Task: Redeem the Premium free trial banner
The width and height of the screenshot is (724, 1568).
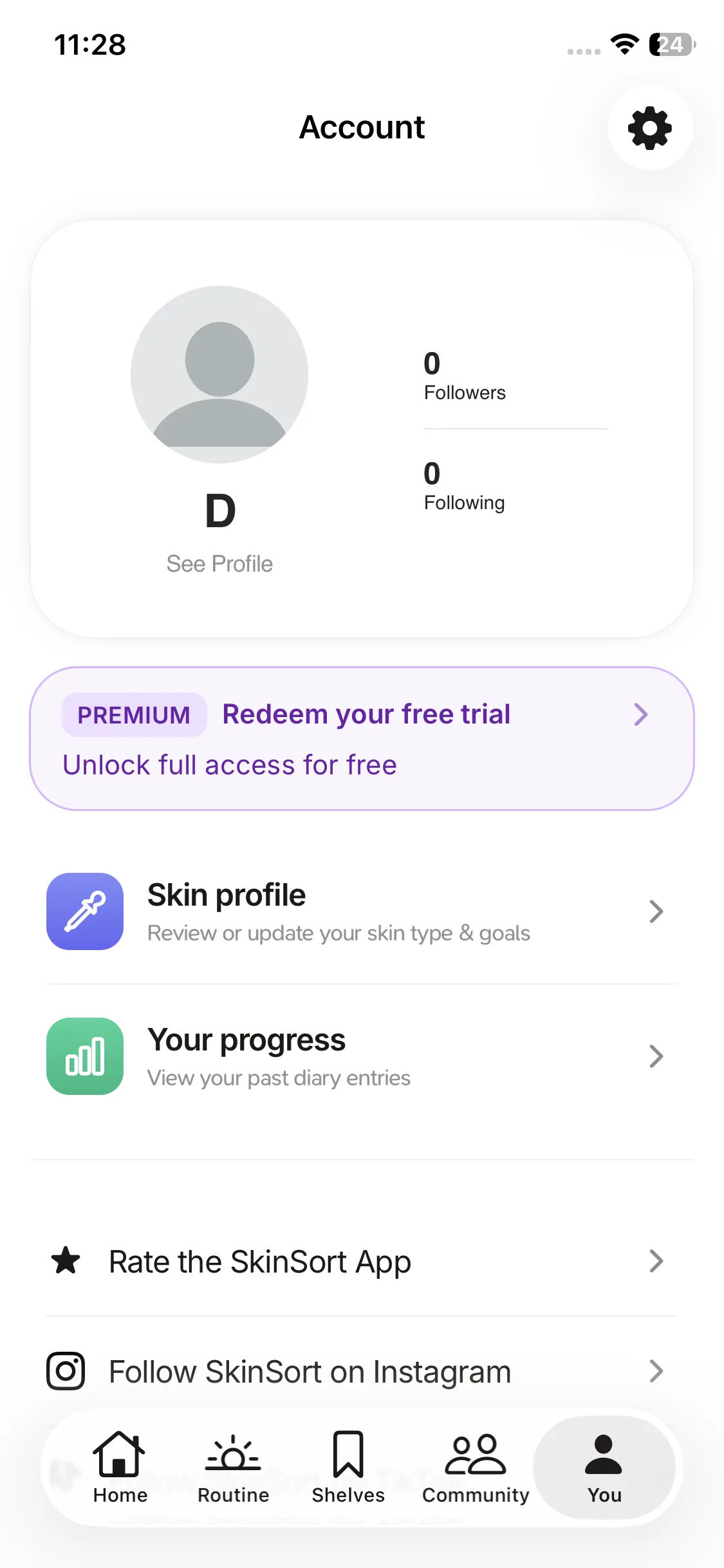Action: pyautogui.click(x=362, y=738)
